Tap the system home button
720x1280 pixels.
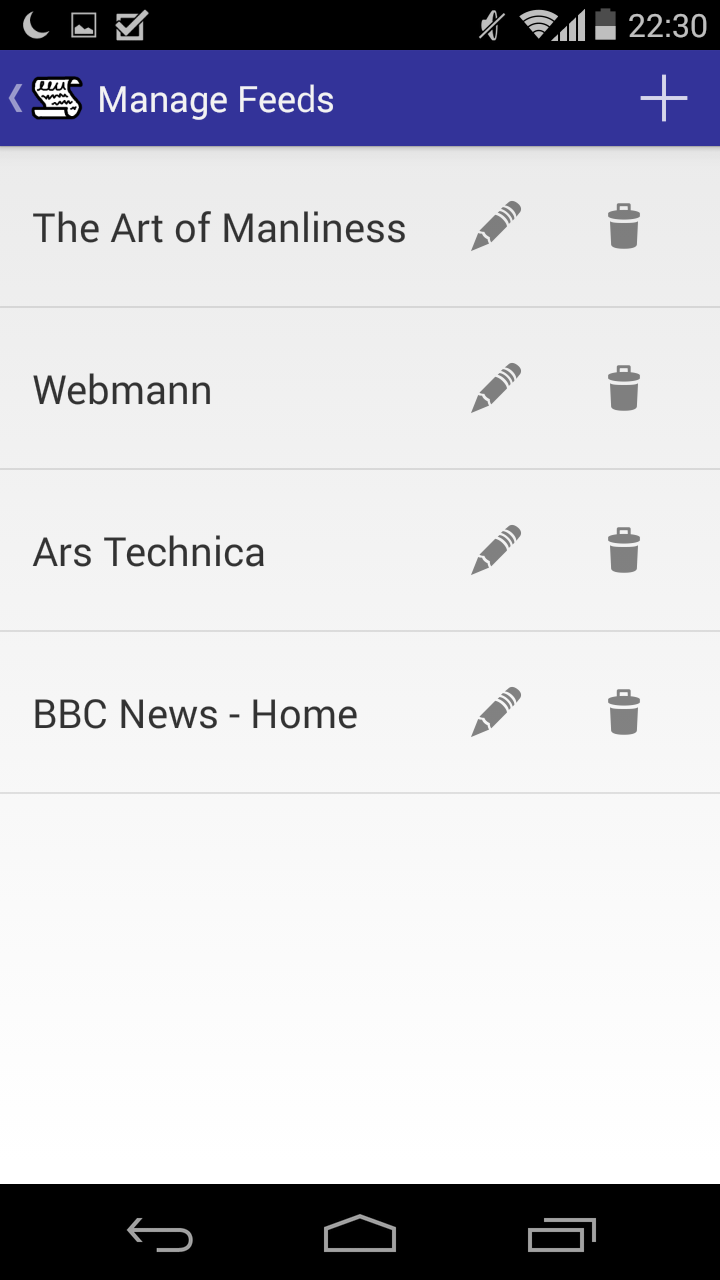[360, 1234]
